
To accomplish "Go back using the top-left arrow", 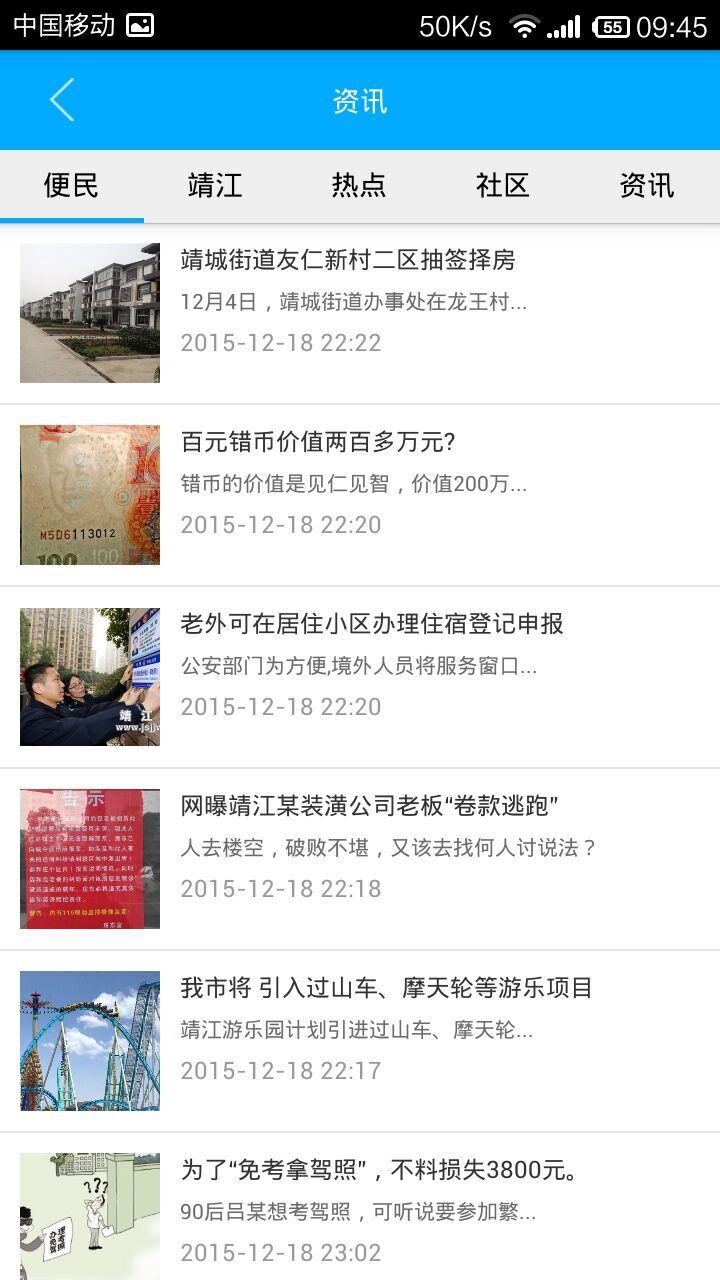I will [x=62, y=100].
